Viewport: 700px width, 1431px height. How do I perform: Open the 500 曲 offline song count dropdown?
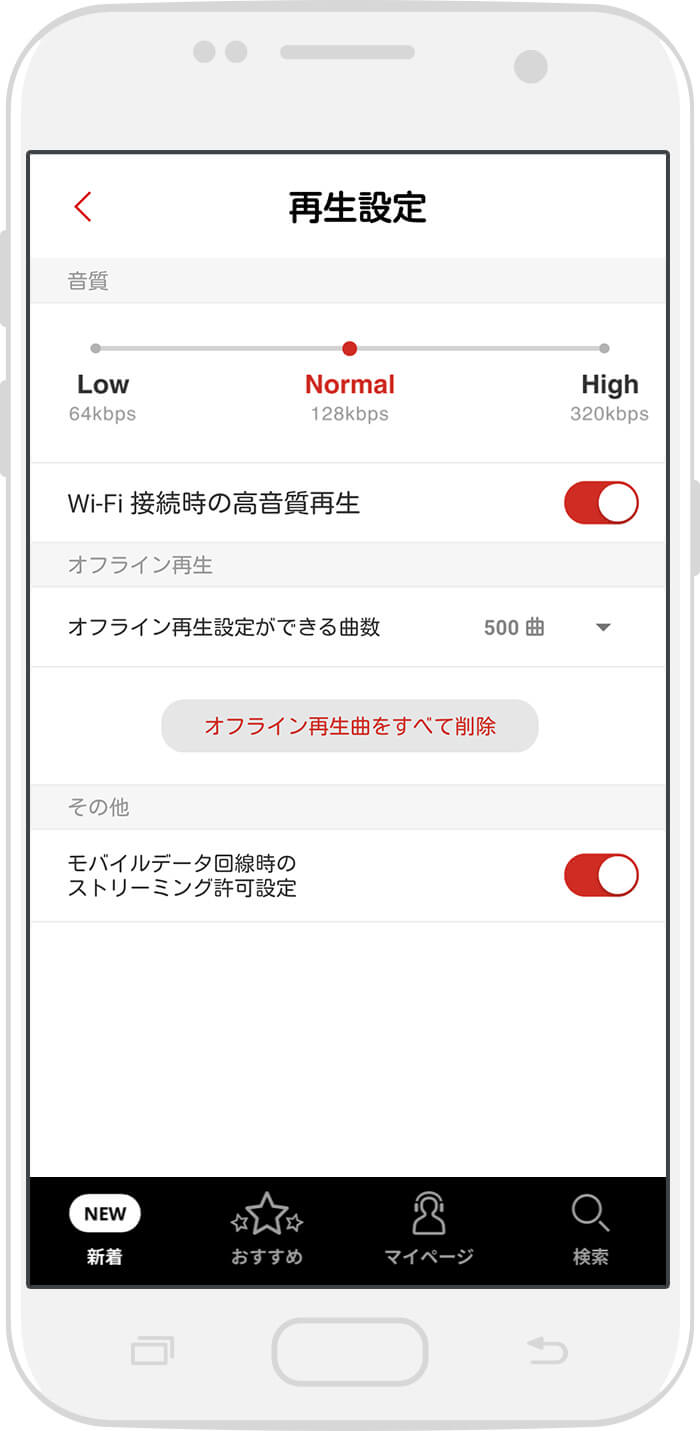(x=547, y=627)
